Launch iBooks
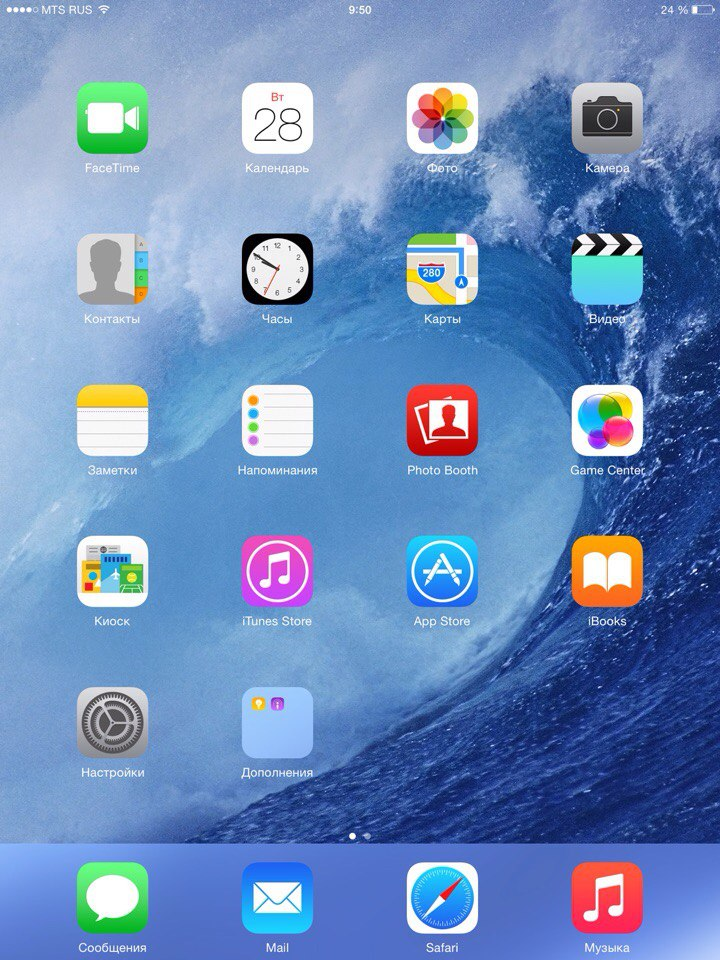The width and height of the screenshot is (720, 960). tap(607, 571)
